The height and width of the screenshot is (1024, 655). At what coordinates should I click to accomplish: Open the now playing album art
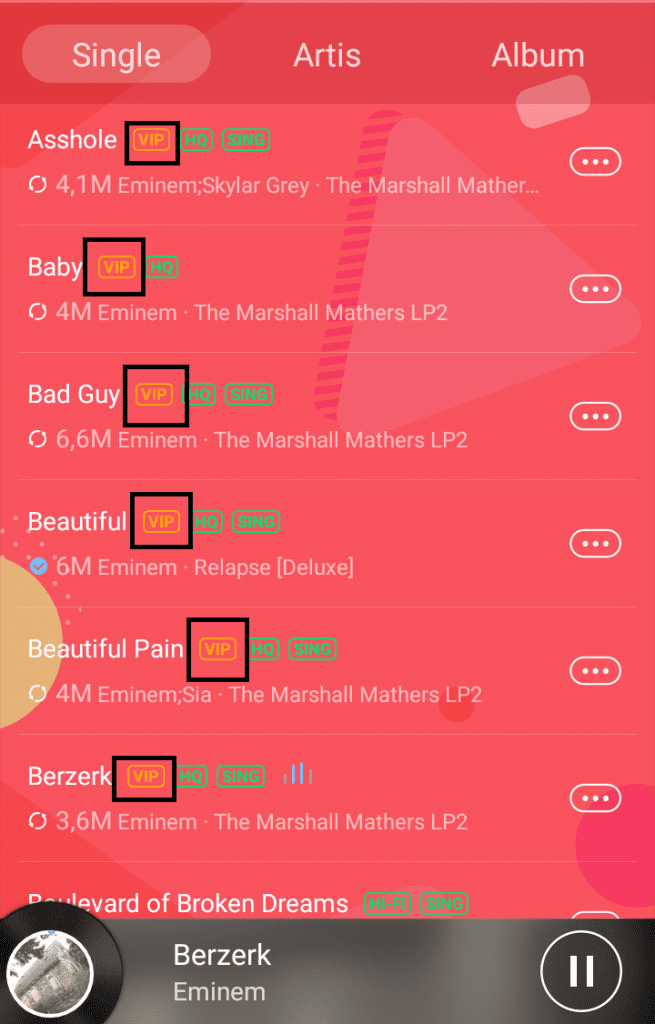coord(48,972)
